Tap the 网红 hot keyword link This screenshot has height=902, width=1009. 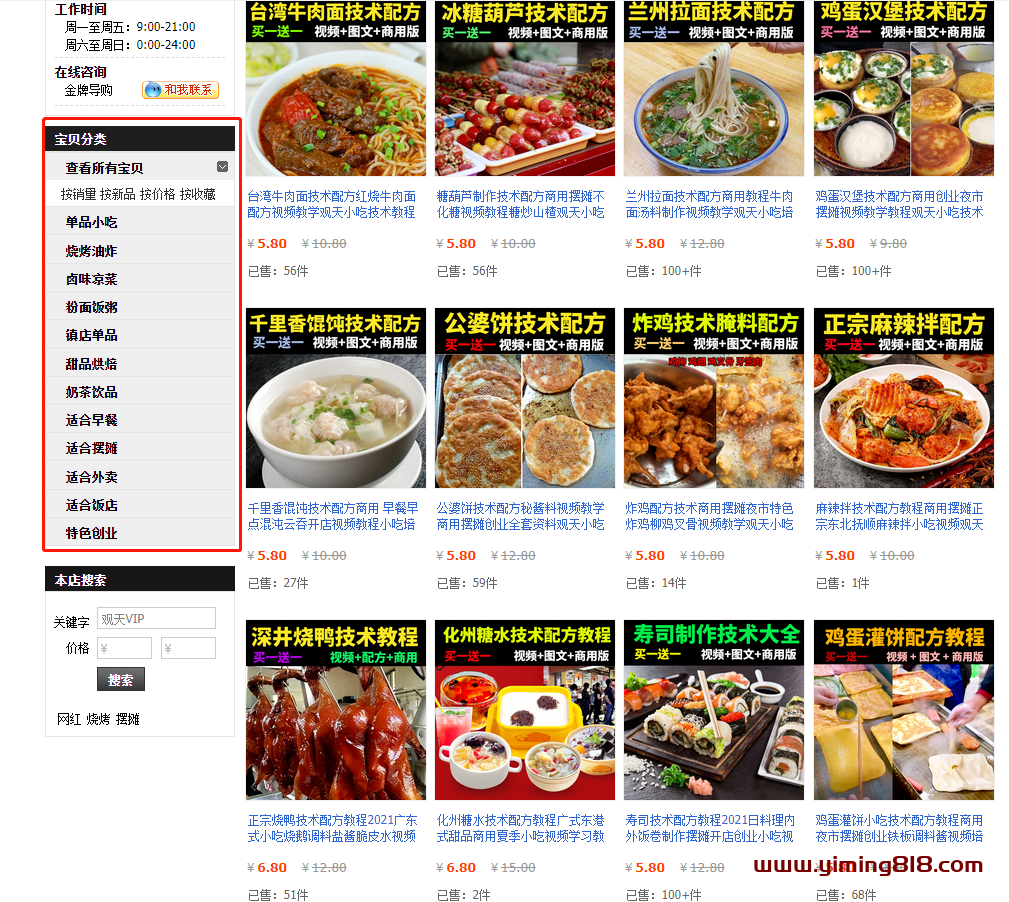coord(68,719)
